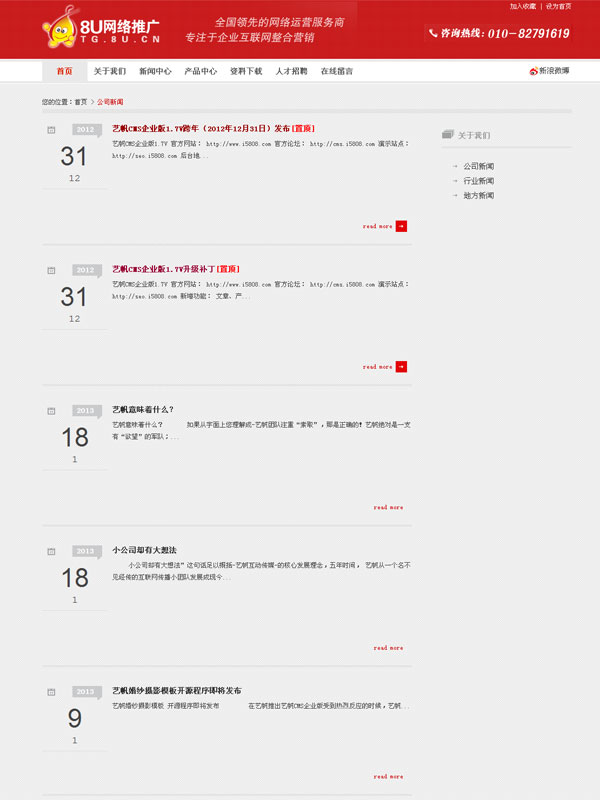Open article 艺帆婚纱摄影模板开源程序即将发布
This screenshot has width=600, height=800.
coord(176,691)
